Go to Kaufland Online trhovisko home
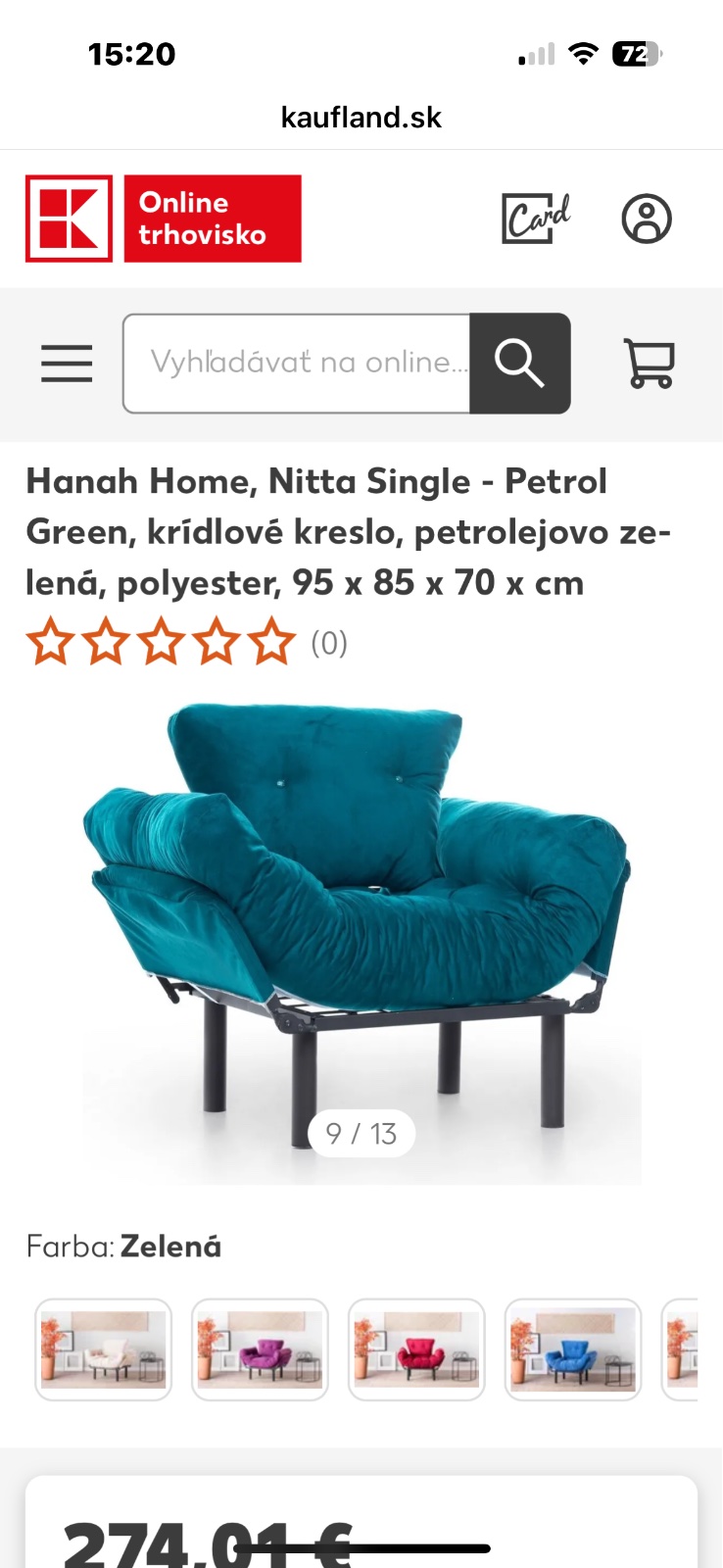Viewport: 723px width, 1568px height. (x=164, y=219)
